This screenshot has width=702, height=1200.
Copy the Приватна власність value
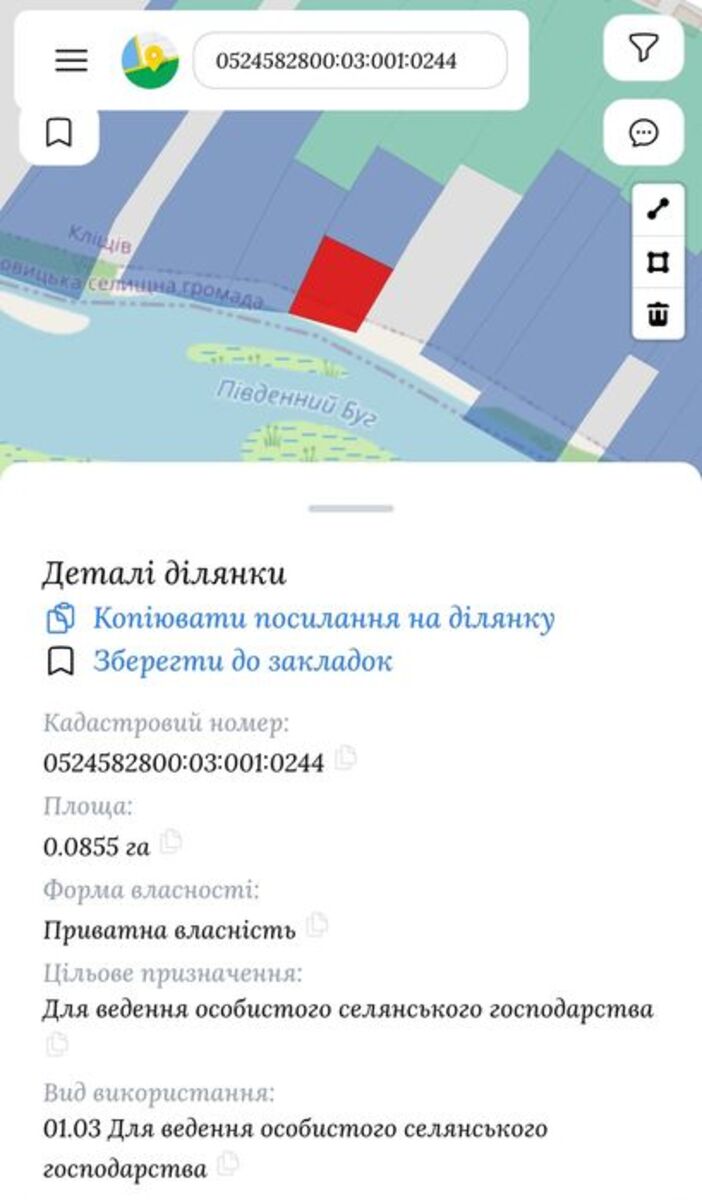pos(317,926)
